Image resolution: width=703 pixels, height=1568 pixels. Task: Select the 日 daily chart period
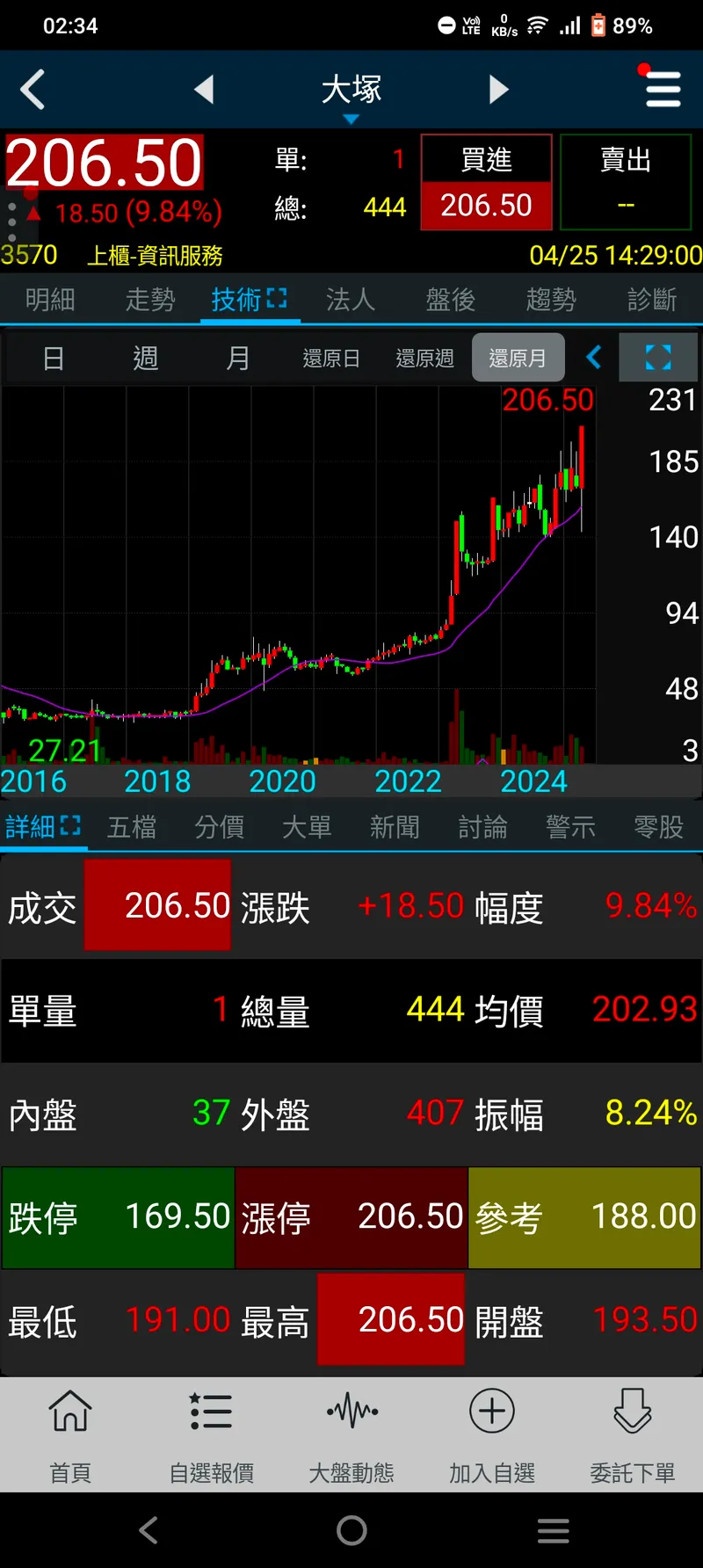point(54,358)
